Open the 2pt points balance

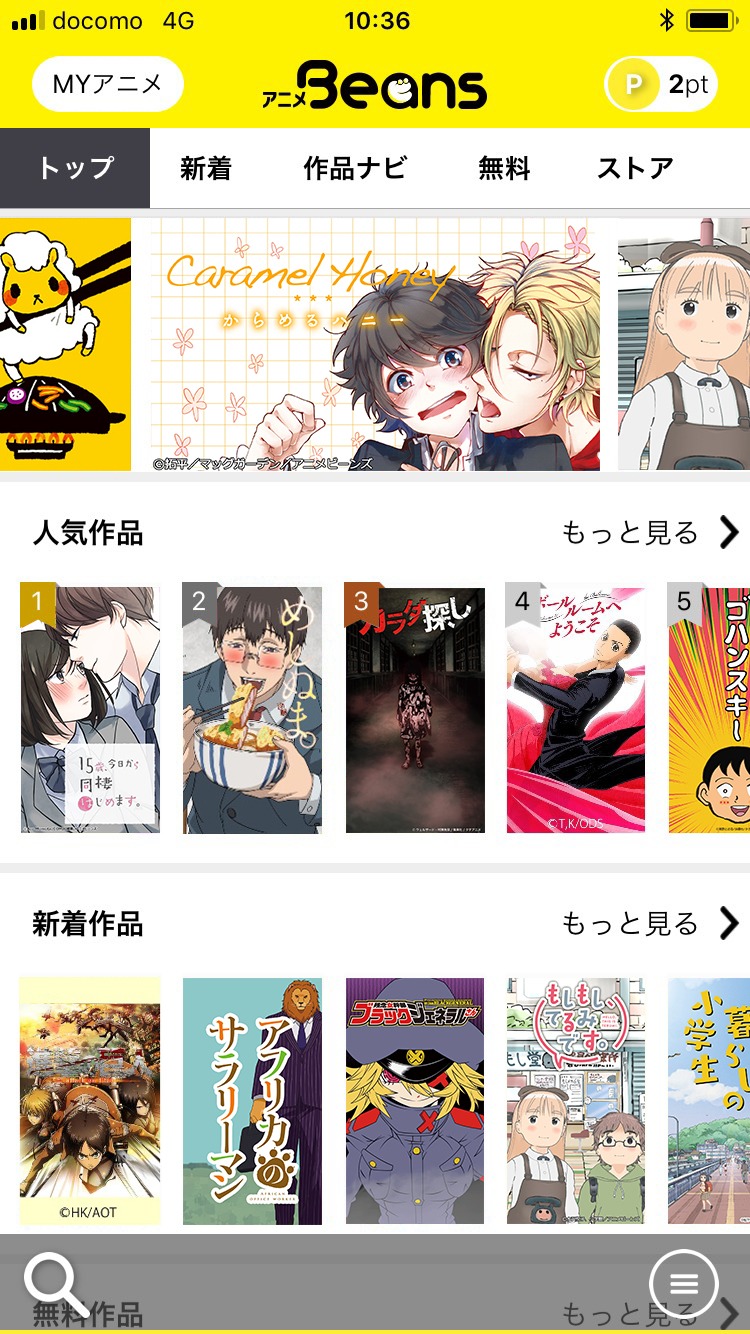tap(662, 85)
